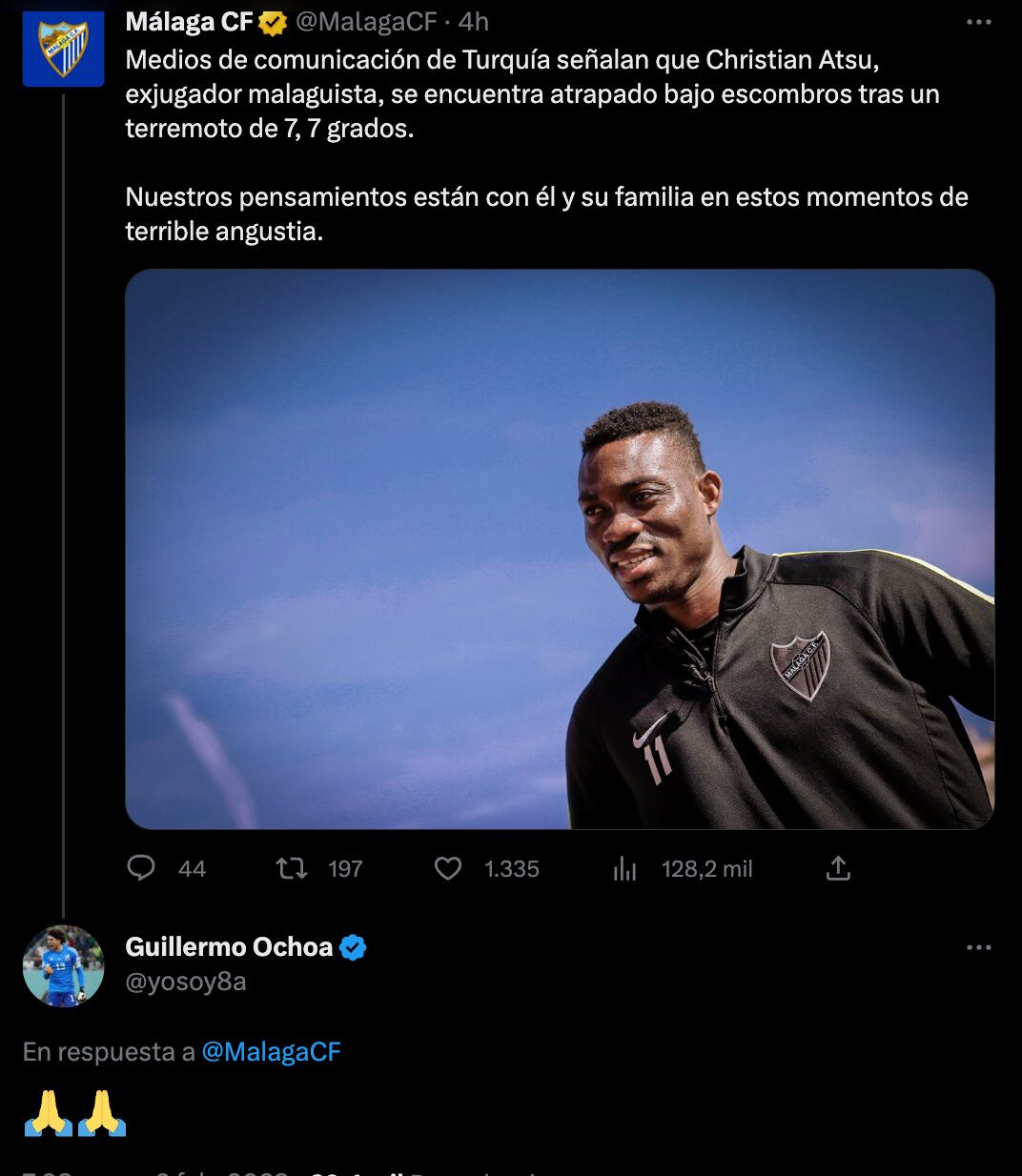
Task: Open overflow menu on Guillermo Ochoa's reply
Action: point(978,948)
